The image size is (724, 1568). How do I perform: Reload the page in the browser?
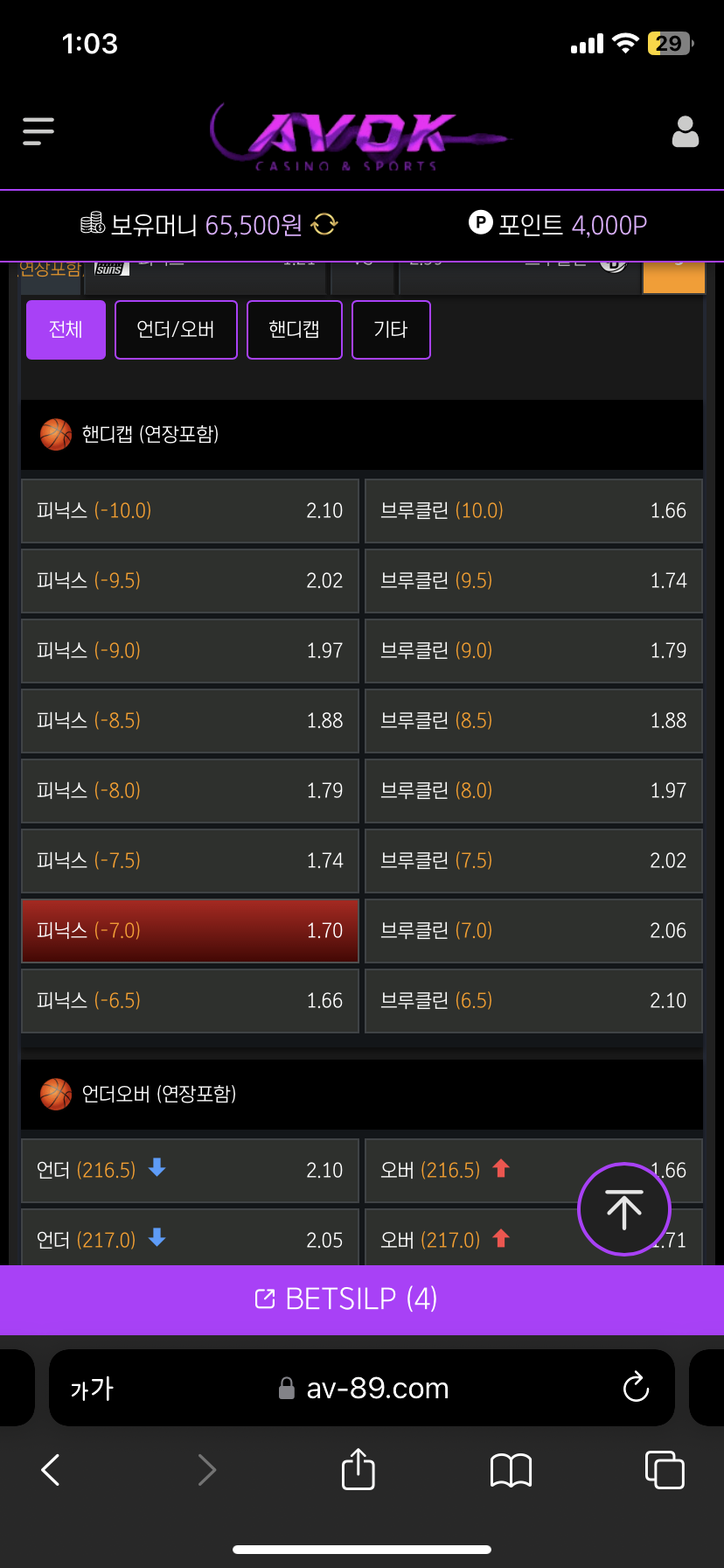pos(636,1388)
